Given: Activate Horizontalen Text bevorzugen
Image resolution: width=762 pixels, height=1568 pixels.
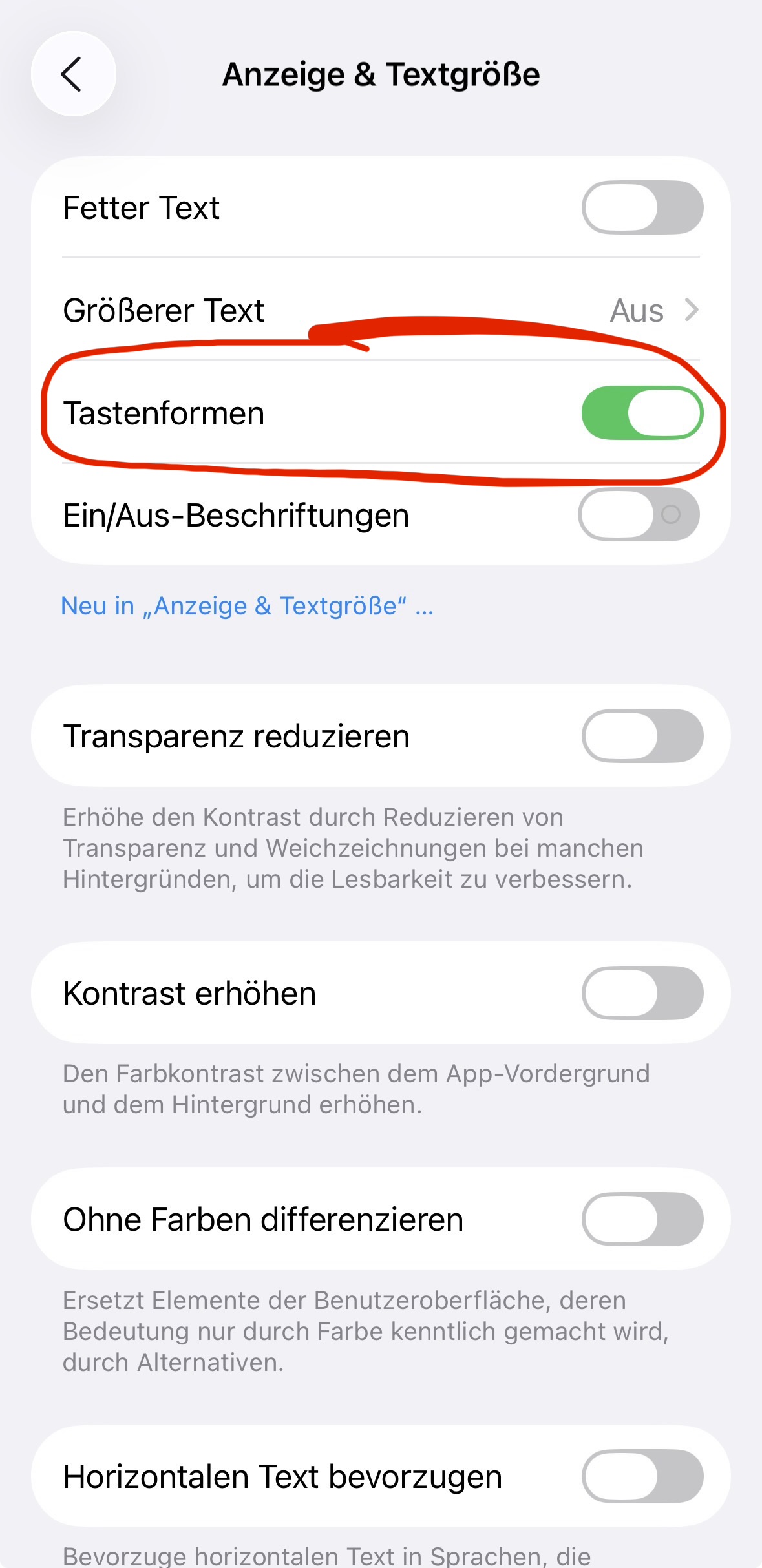Looking at the screenshot, I should 642,1476.
